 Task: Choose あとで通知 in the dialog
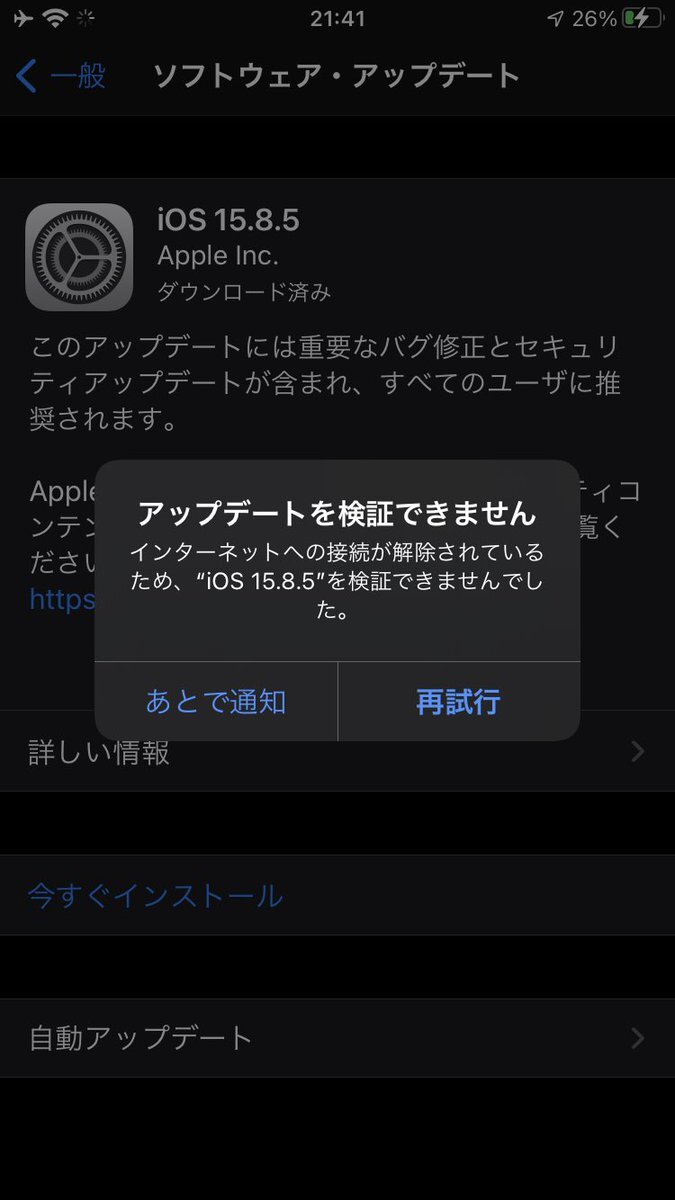pos(216,702)
